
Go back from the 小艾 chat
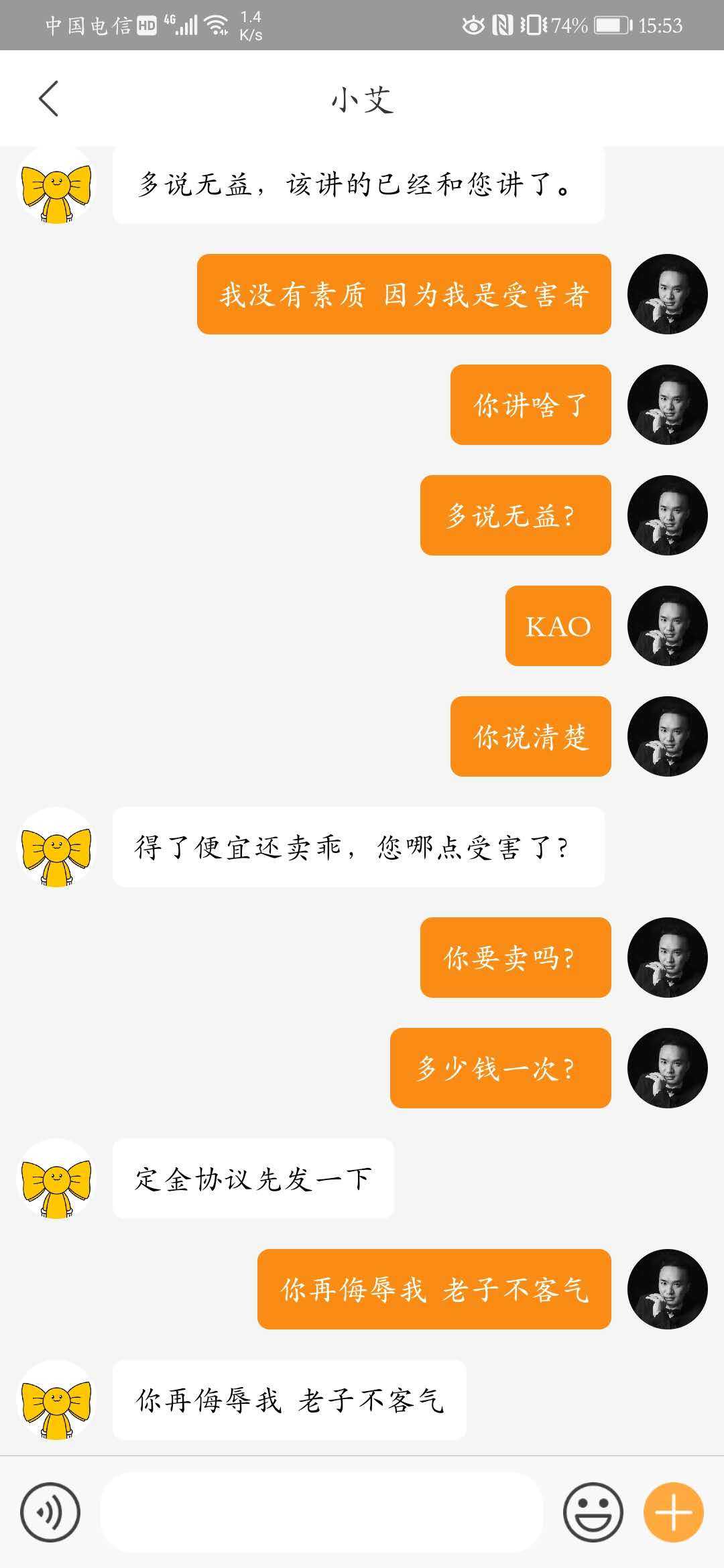pos(48,99)
